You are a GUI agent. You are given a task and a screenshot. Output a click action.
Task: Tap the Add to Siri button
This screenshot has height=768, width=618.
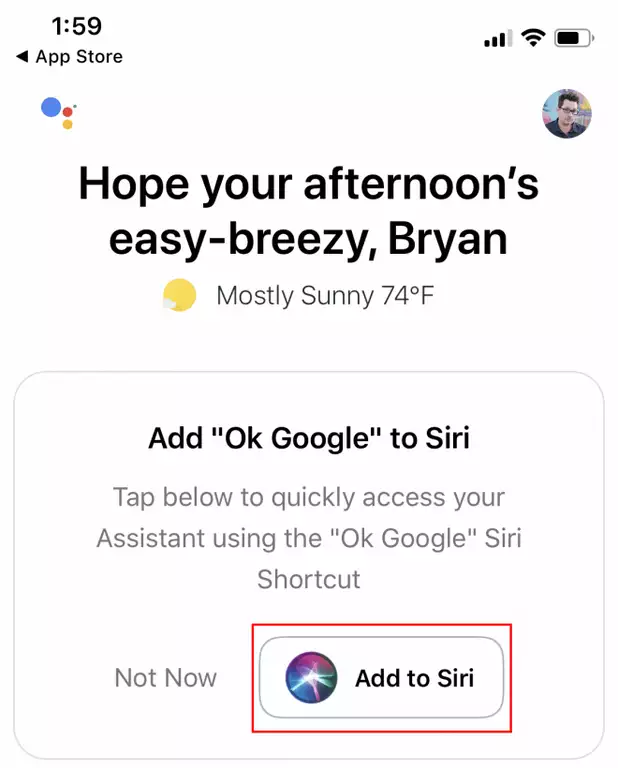[x=381, y=678]
